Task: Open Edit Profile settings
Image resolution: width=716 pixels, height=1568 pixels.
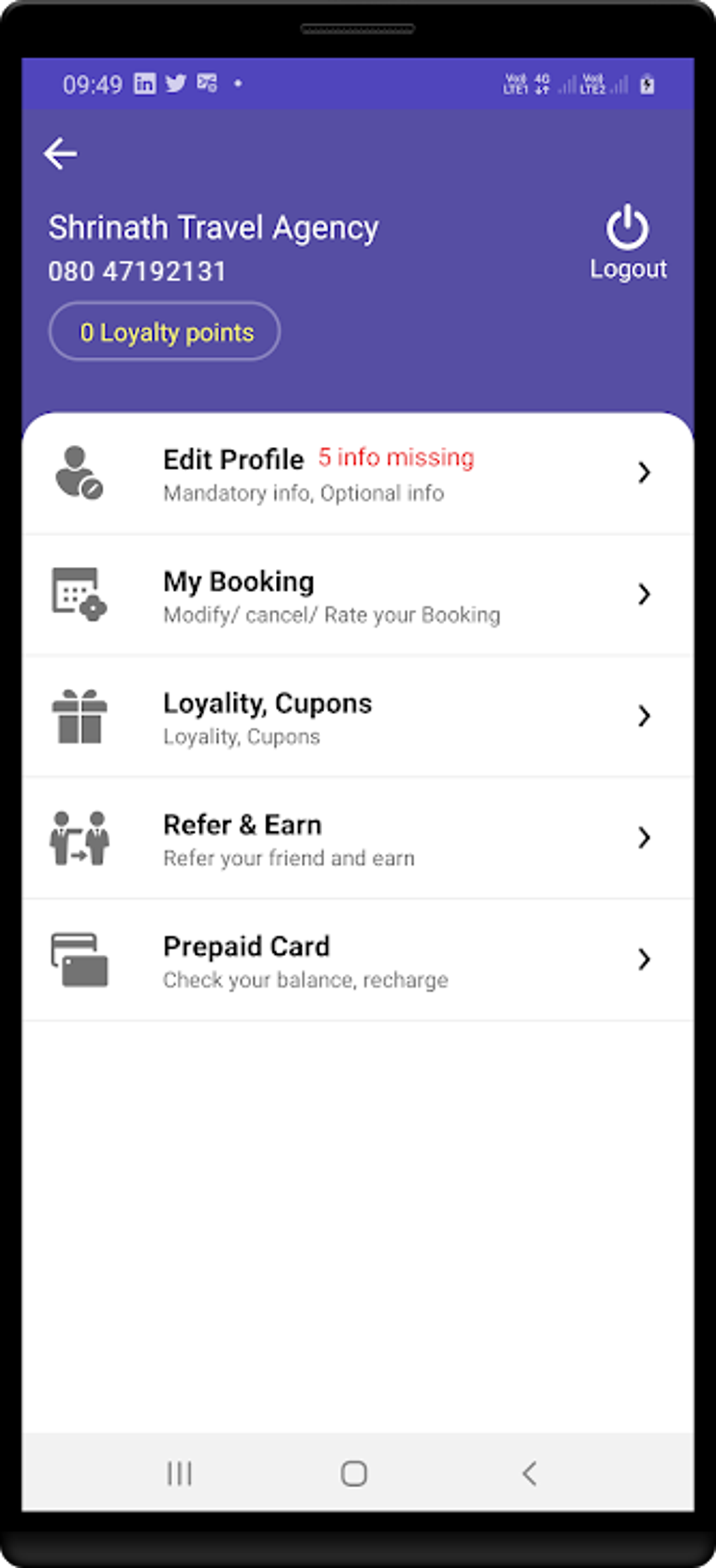Action: click(x=358, y=474)
